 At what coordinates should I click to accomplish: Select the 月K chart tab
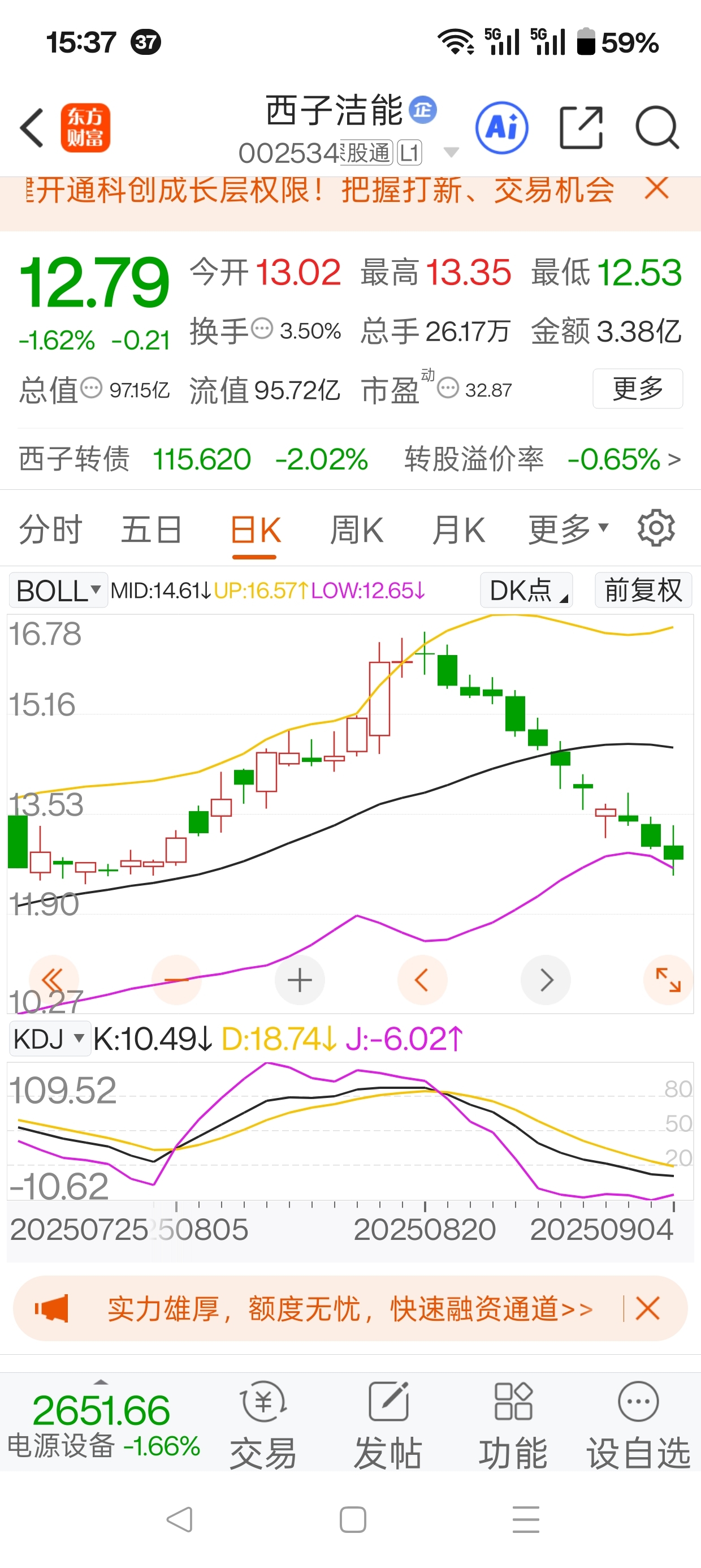[458, 529]
